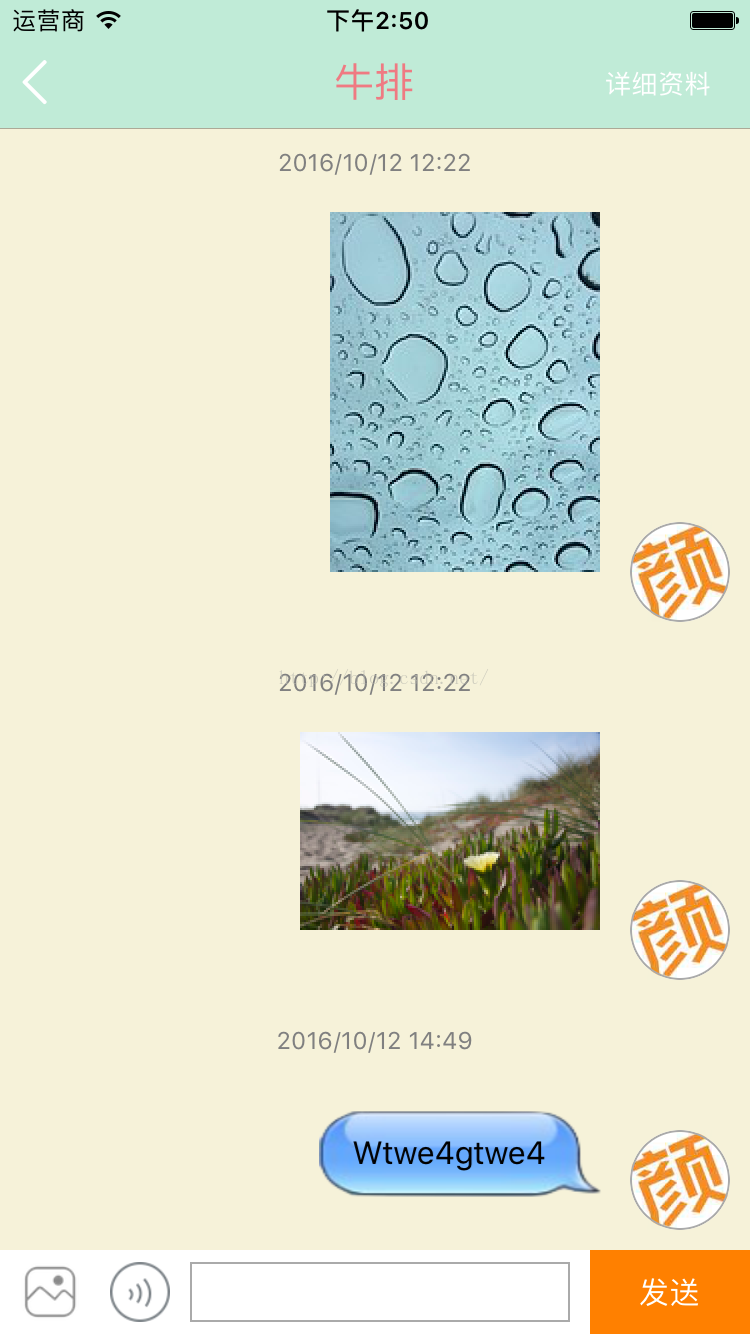
Task: View the yellow flower photo message
Action: (450, 830)
